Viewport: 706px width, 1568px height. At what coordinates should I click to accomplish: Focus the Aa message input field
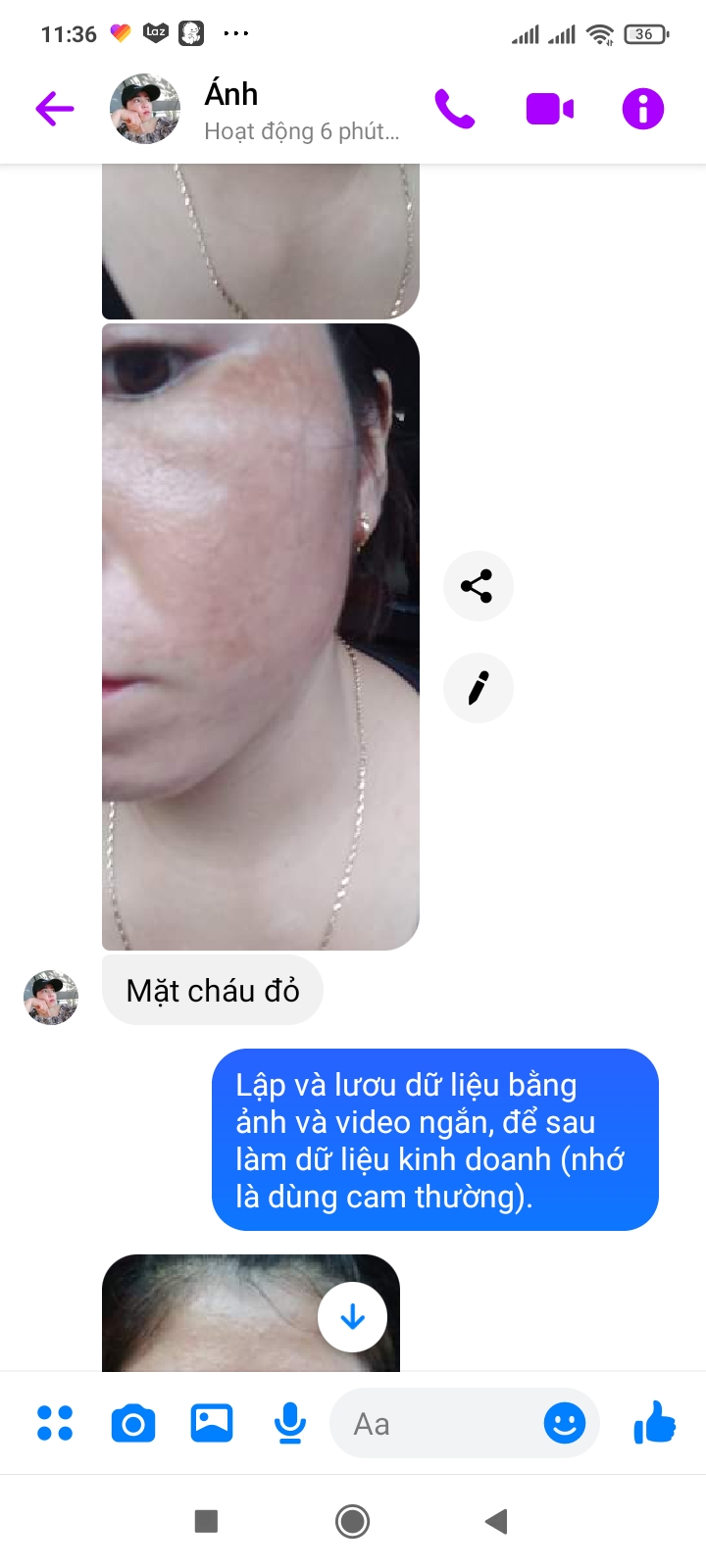[431, 1423]
